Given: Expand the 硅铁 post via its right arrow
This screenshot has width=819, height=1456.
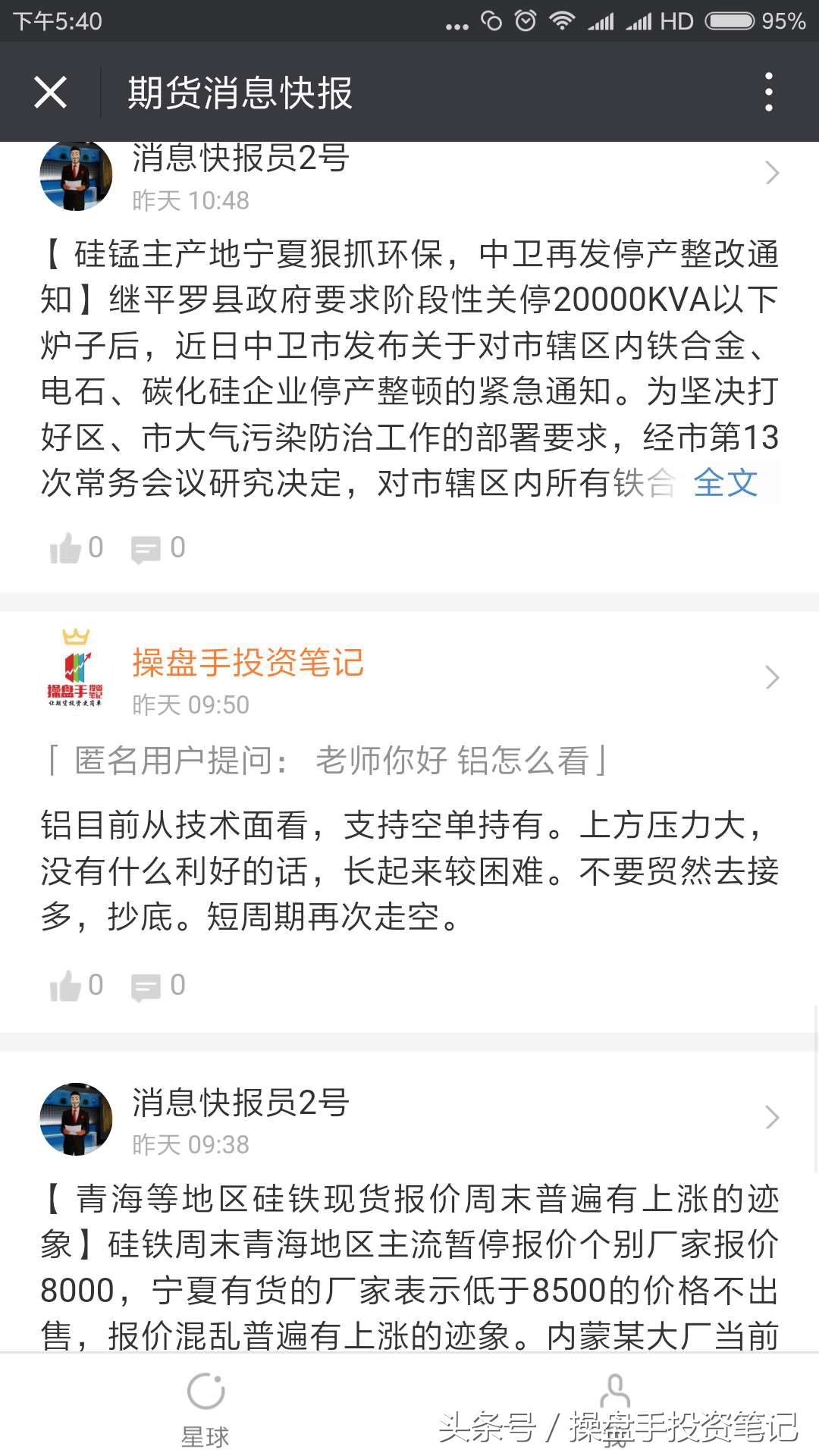Looking at the screenshot, I should coord(773,1117).
